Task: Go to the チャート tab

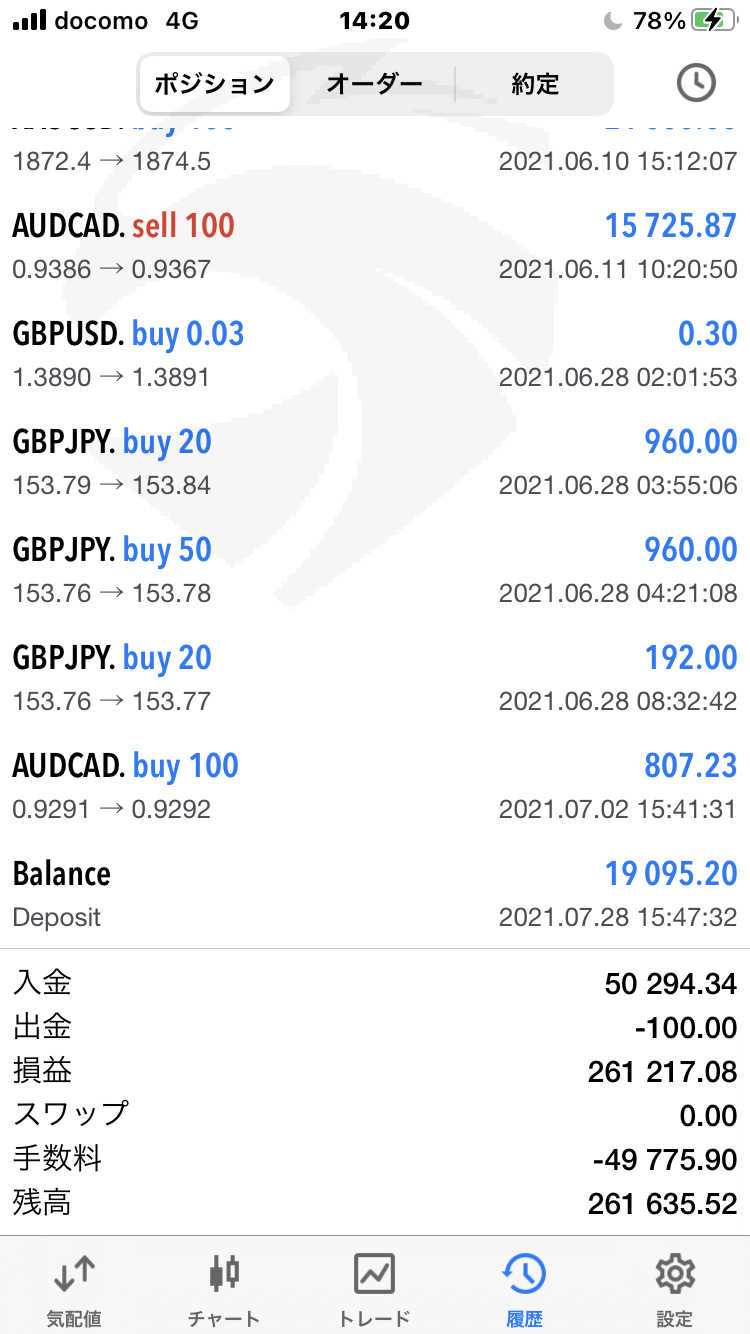Action: point(224,1288)
